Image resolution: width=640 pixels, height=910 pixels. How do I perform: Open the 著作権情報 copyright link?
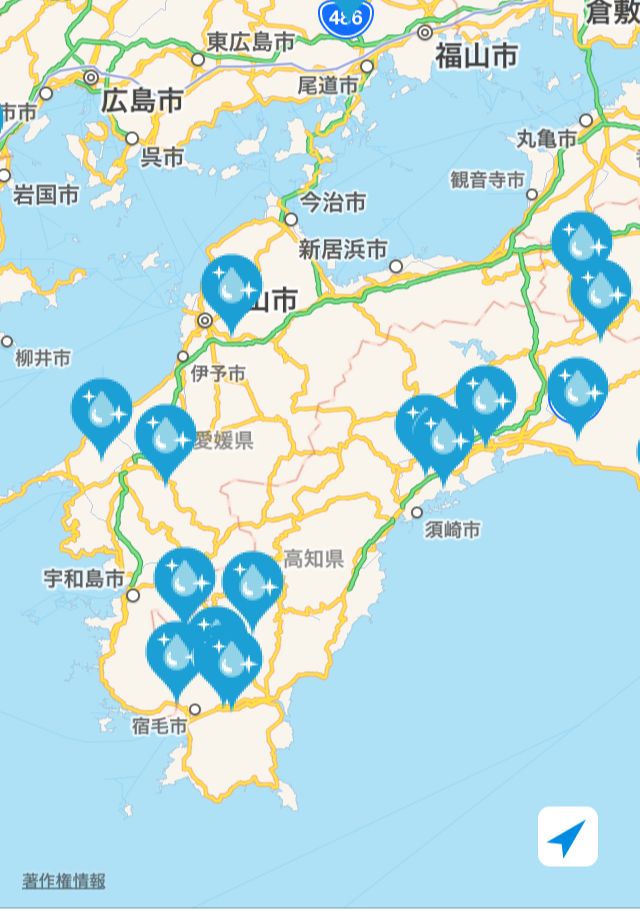[64, 881]
